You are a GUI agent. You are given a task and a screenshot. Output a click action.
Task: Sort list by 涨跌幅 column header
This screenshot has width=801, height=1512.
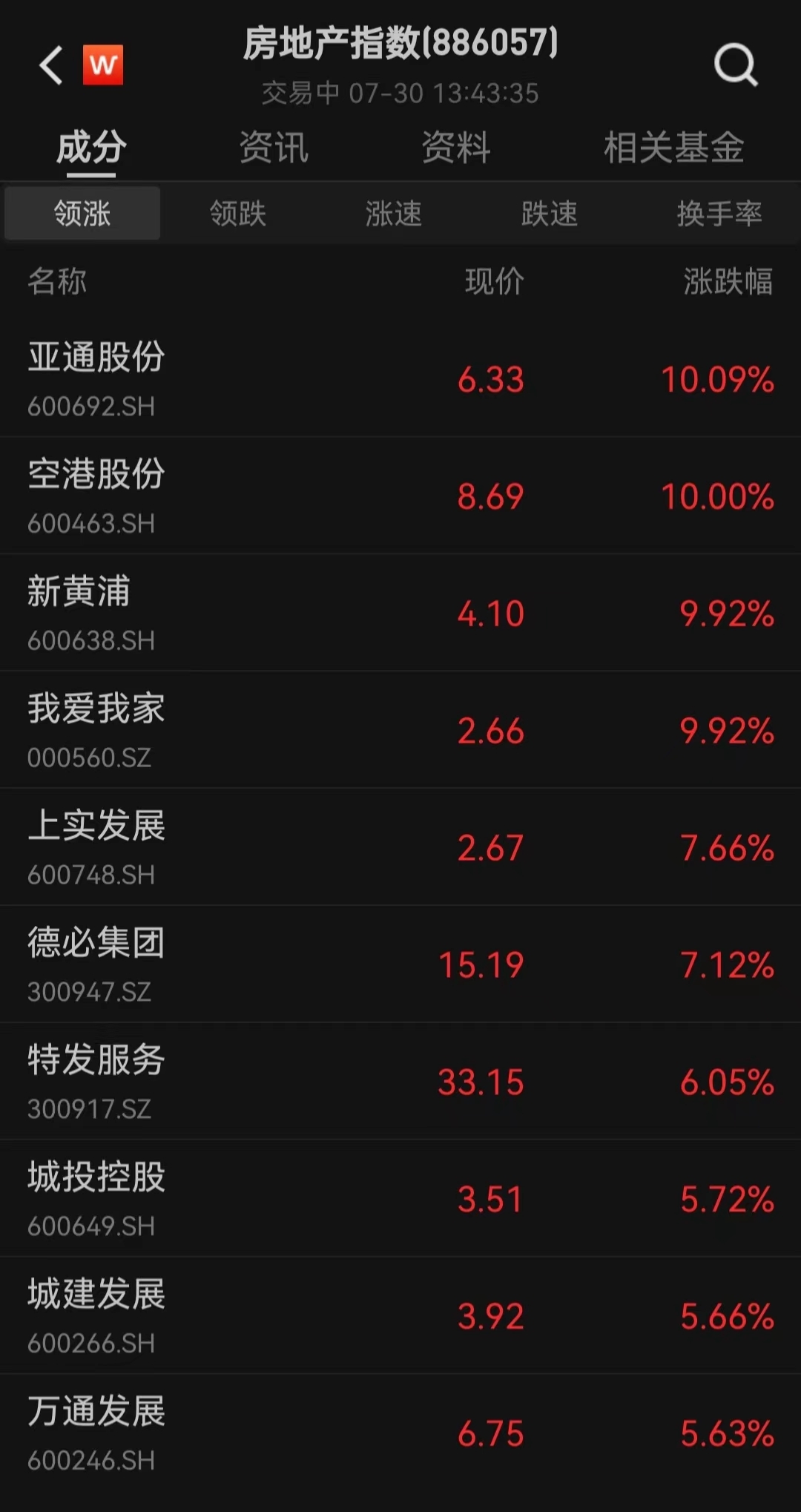point(727,282)
